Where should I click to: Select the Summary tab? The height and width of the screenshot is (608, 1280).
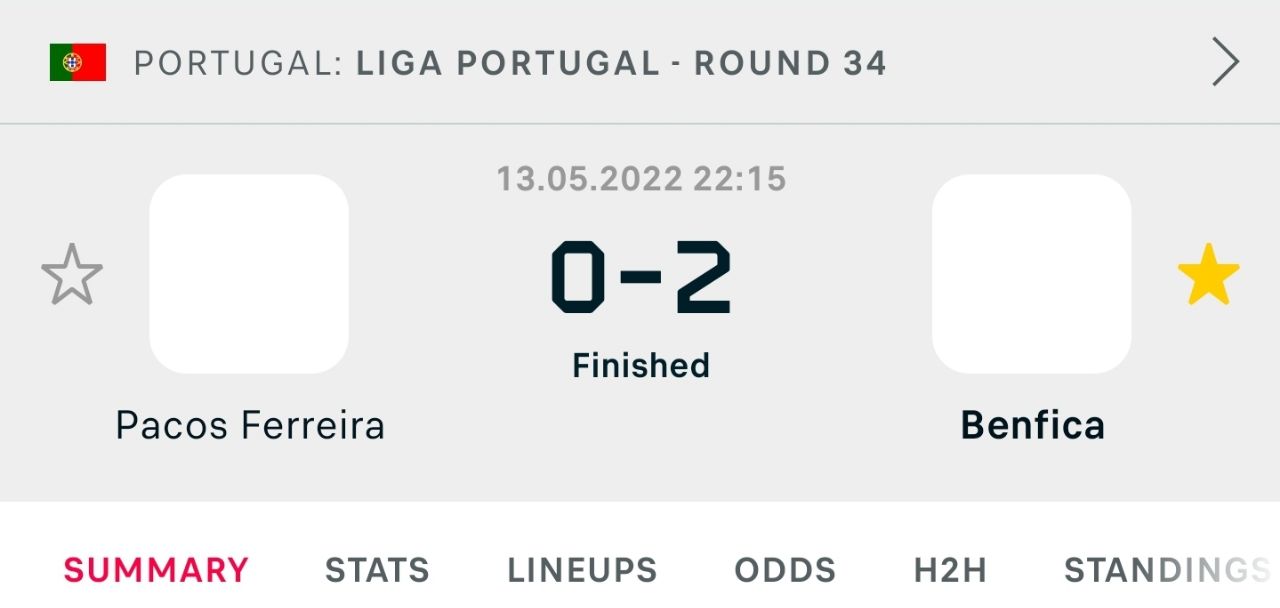156,570
